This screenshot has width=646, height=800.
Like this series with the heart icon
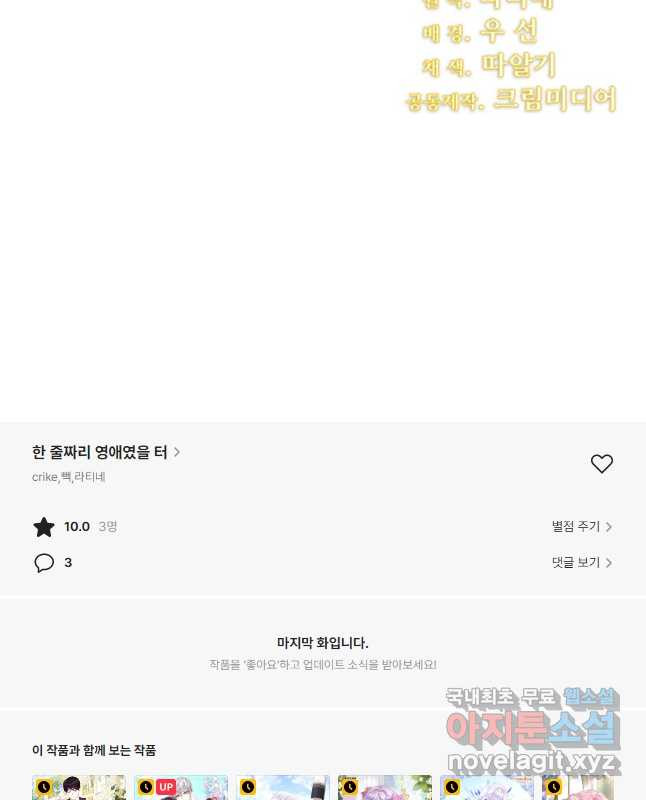coord(601,464)
